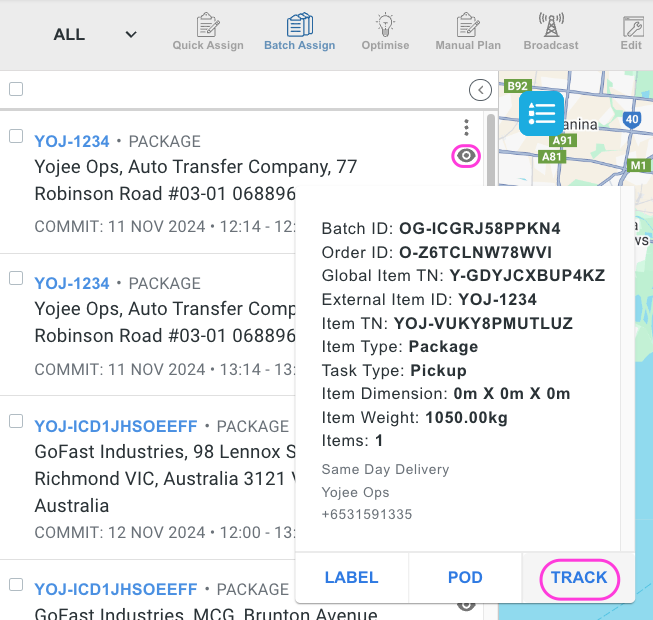
Task: Open the YOJ-1234 order link in first row
Action: 72,142
